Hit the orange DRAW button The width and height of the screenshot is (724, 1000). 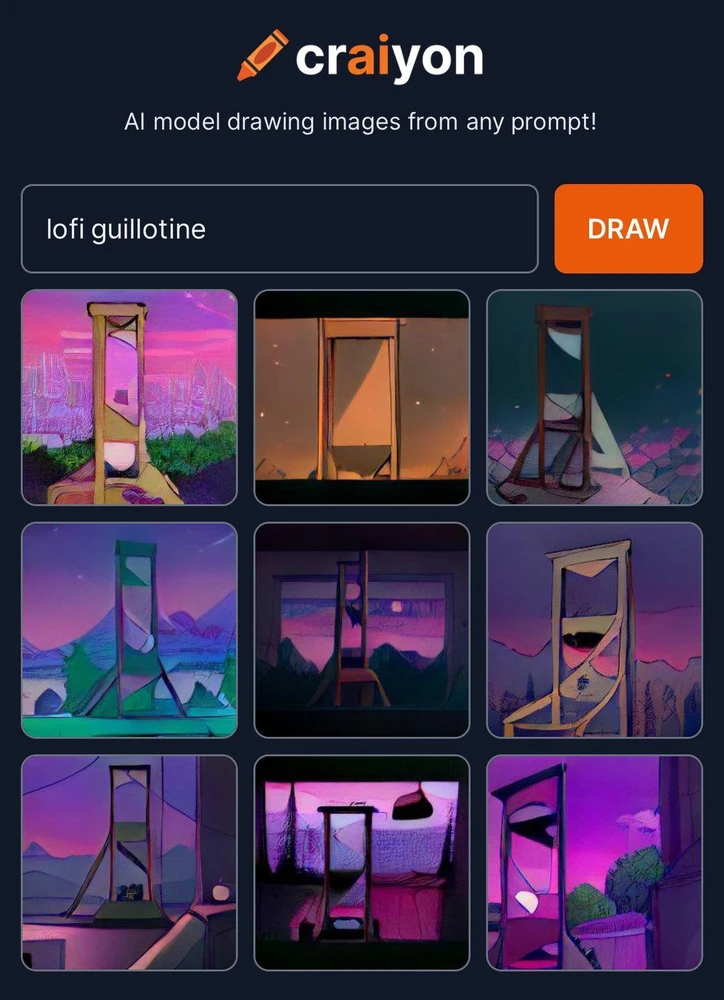click(628, 228)
